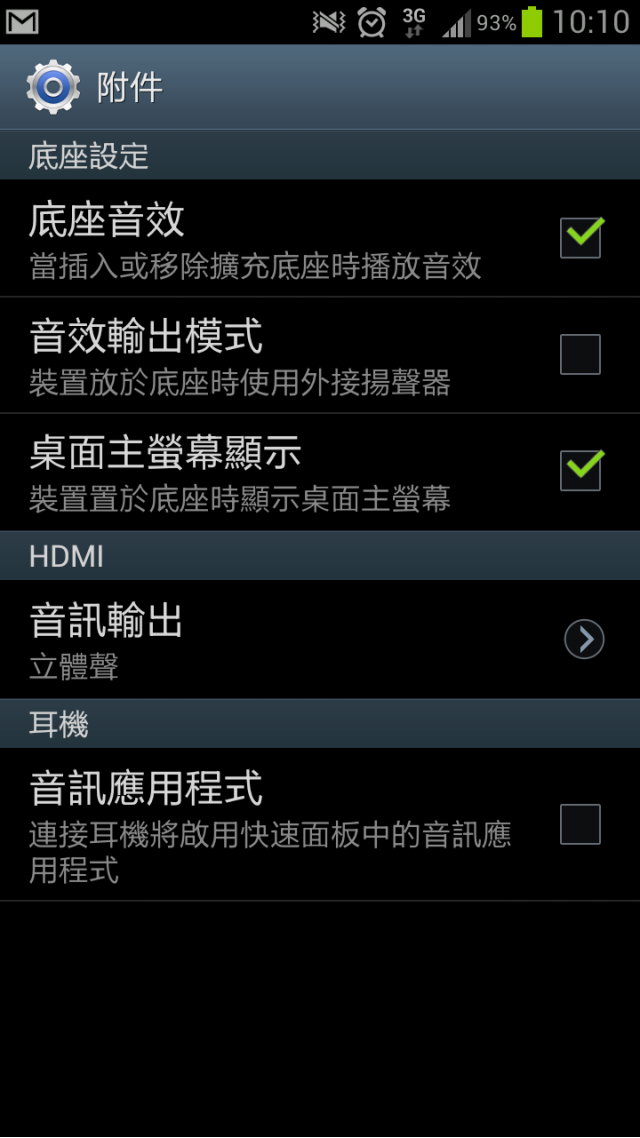
Task: Open 音訊輸出 HDMI setting
Action: click(584, 639)
